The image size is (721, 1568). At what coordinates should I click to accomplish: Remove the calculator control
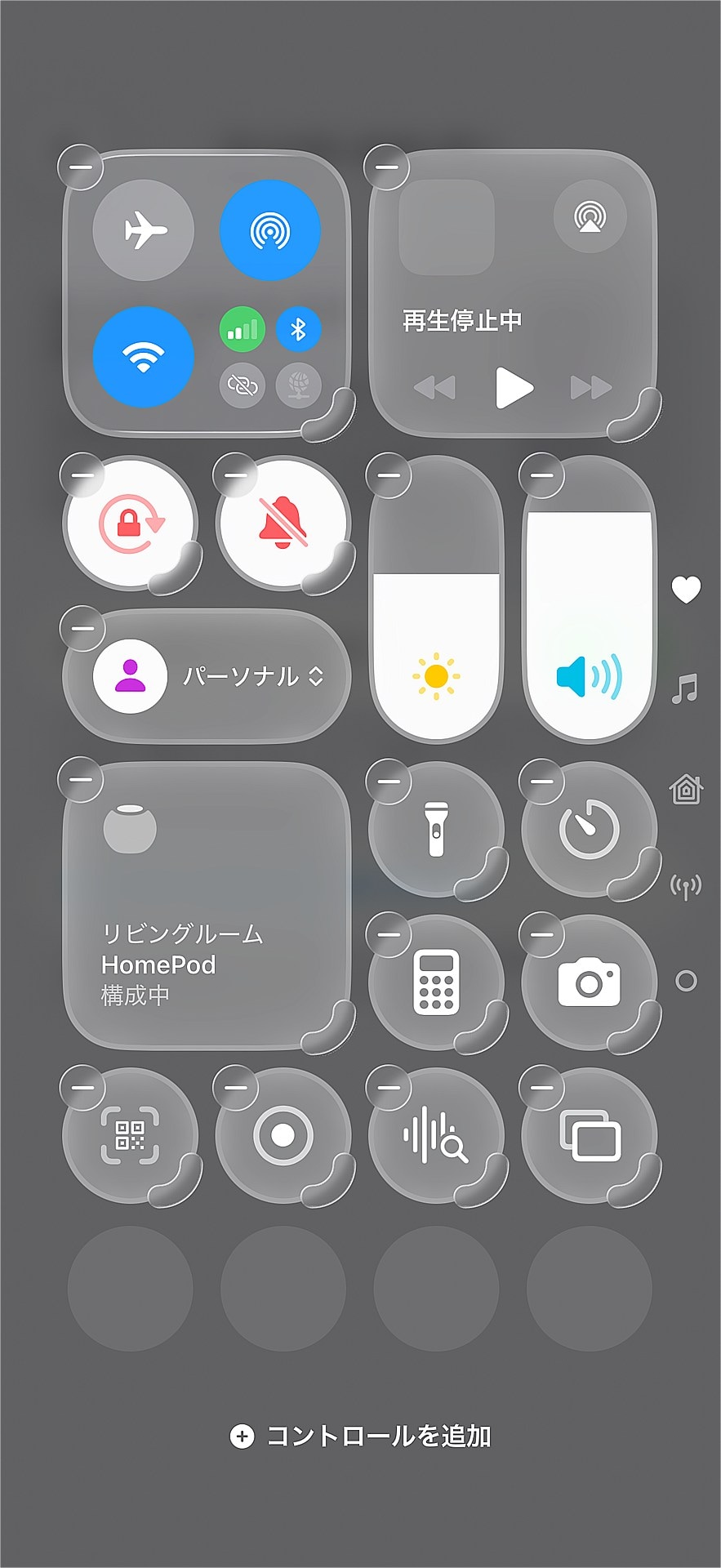click(389, 934)
